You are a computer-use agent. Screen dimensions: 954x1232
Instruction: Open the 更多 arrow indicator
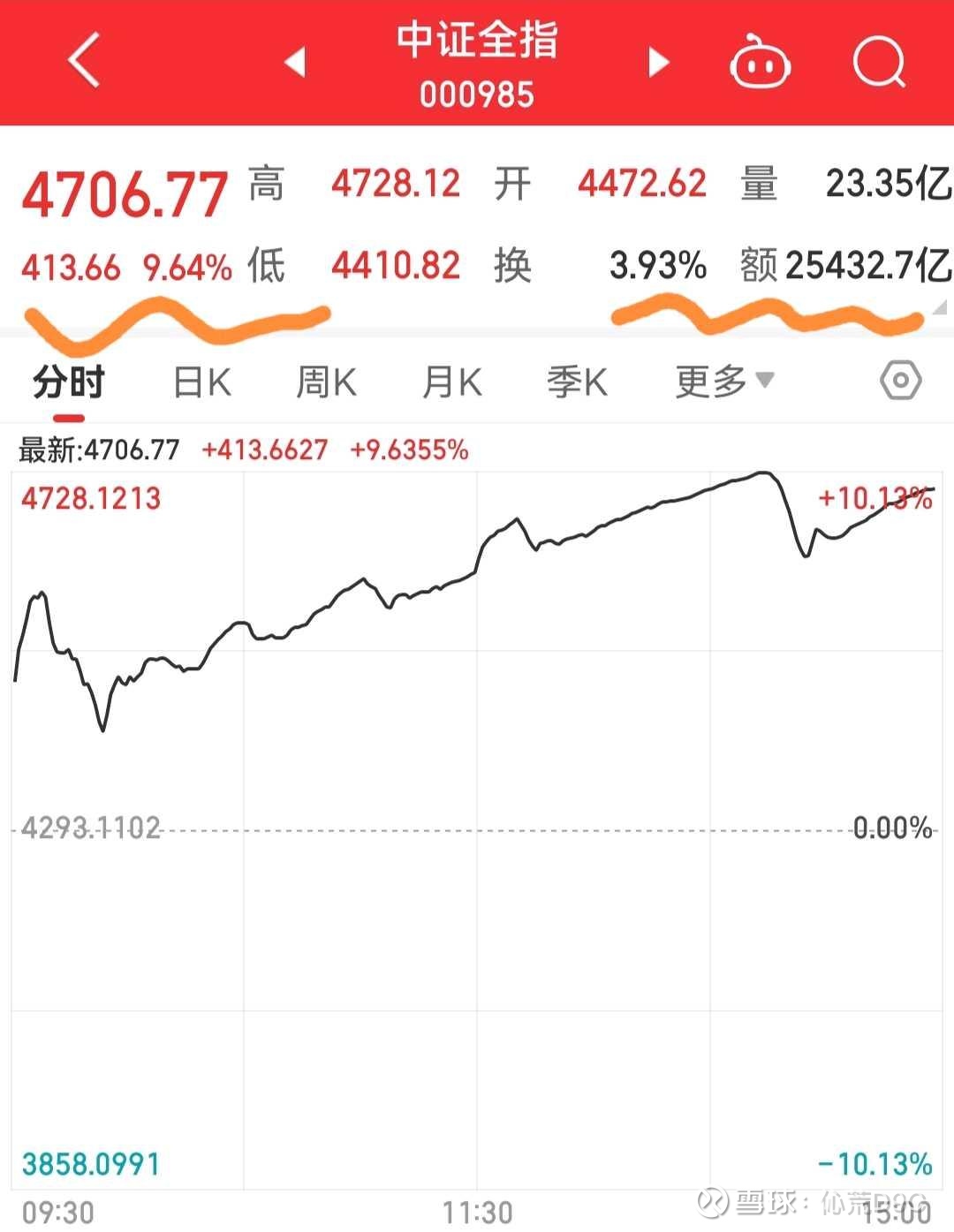(767, 380)
